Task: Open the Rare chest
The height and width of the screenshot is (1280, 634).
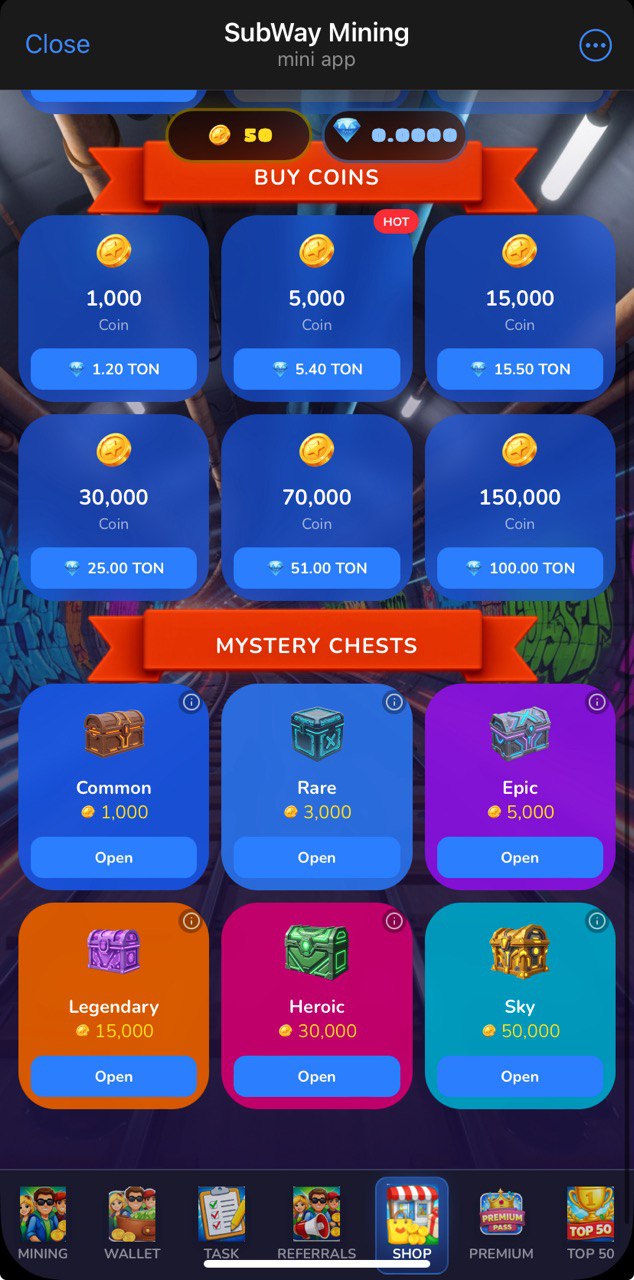Action: 317,858
